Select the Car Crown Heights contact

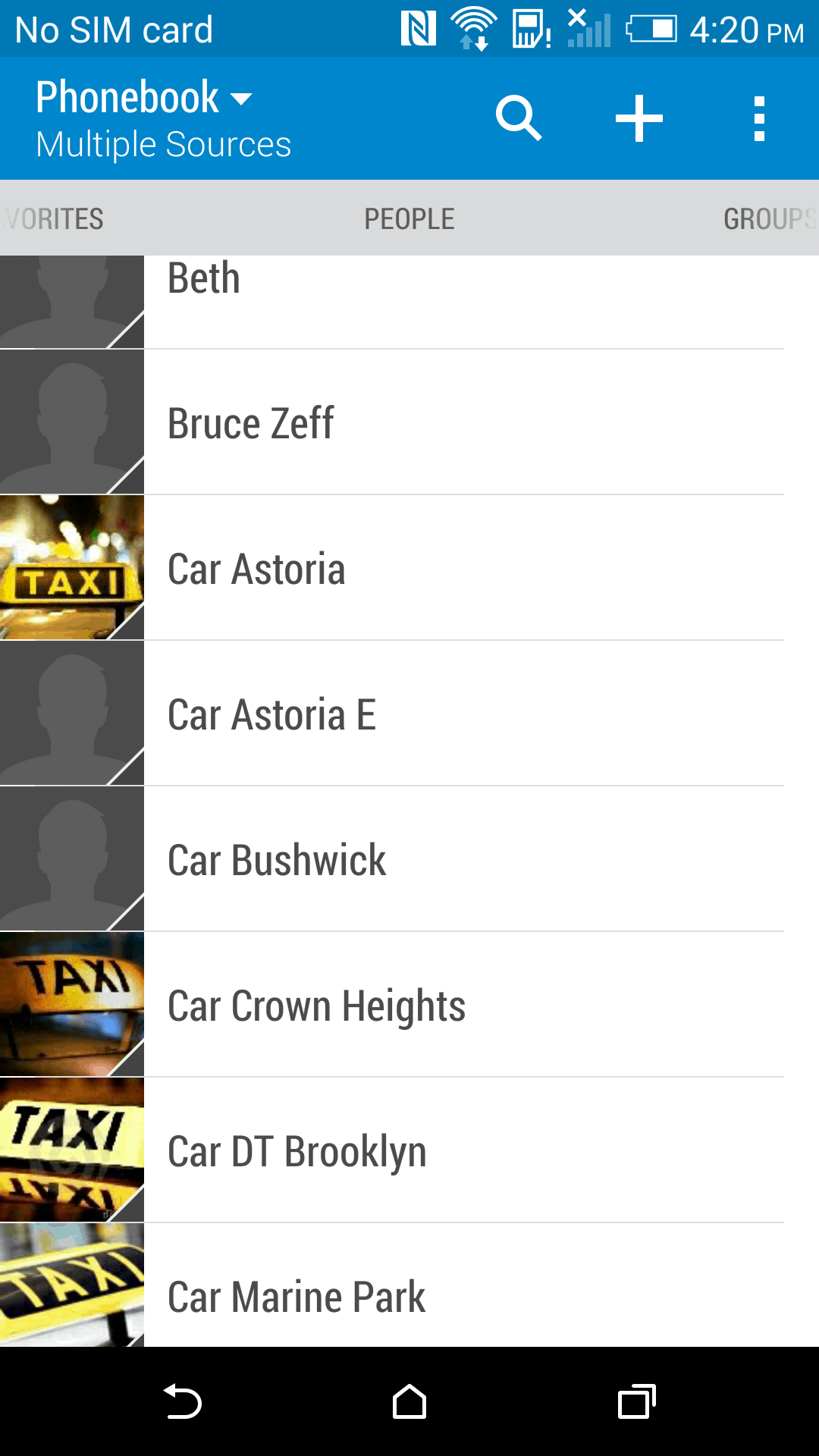tap(463, 1005)
